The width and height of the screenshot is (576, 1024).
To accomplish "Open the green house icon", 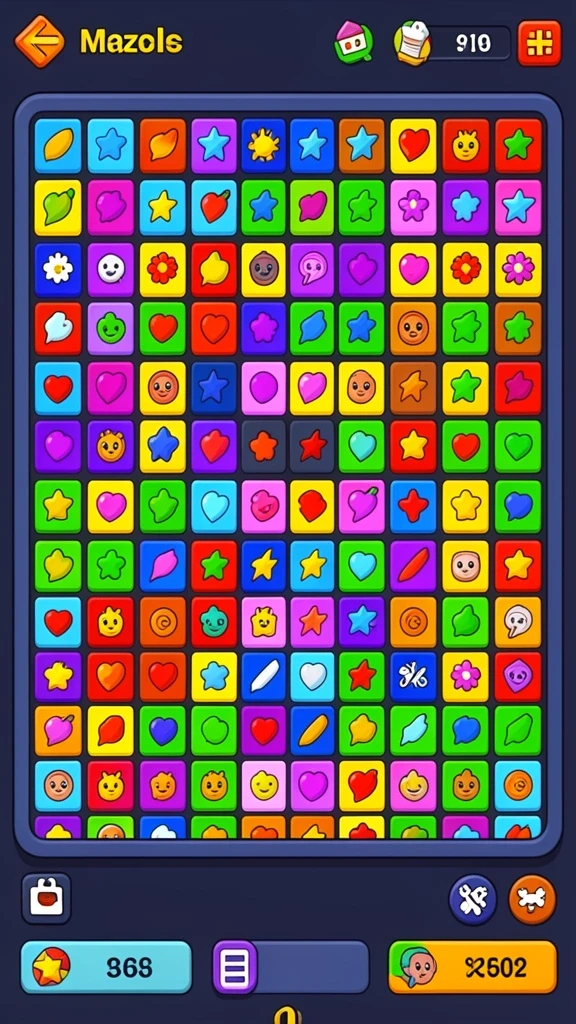I will (x=354, y=42).
